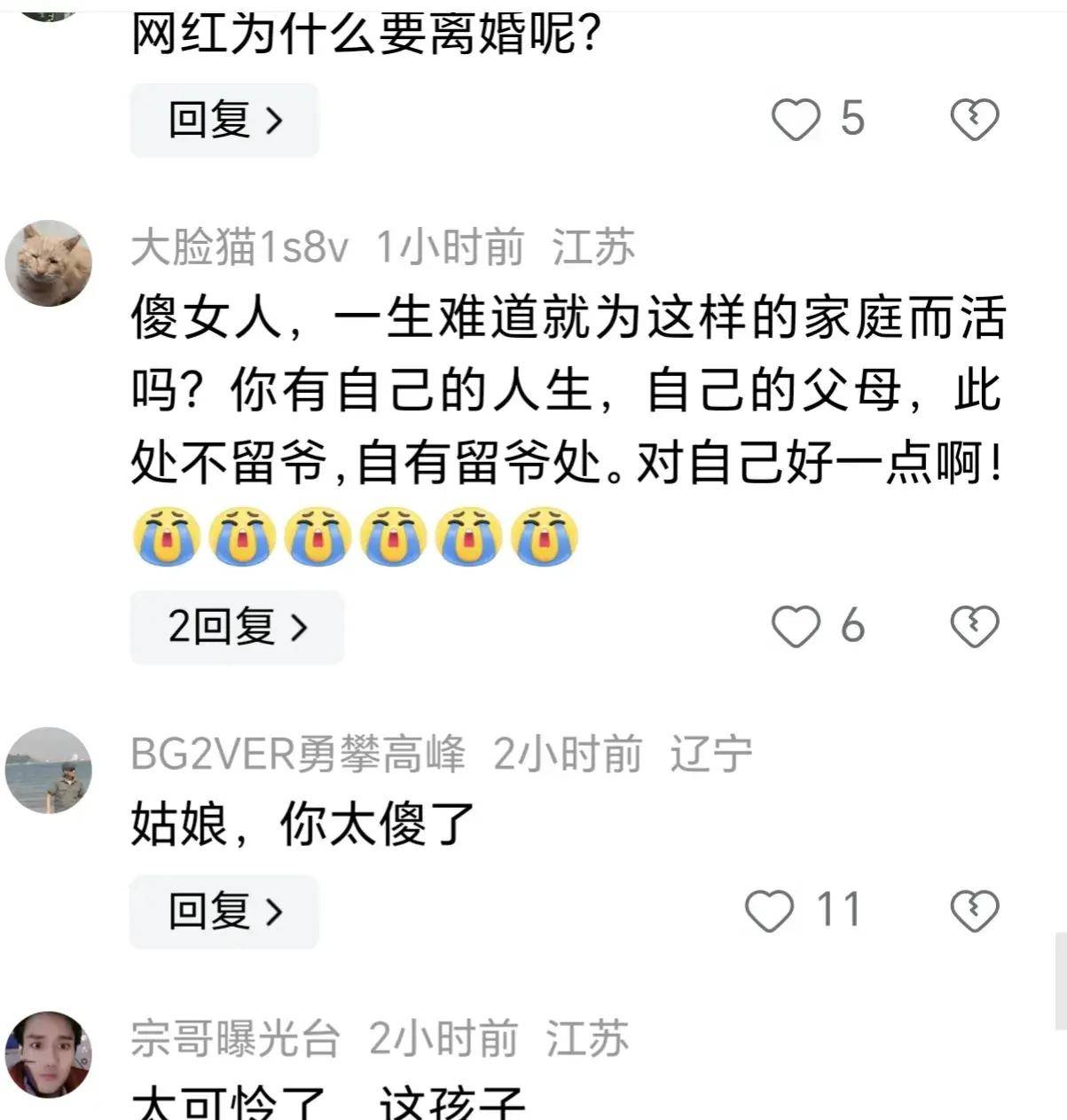Reply to the 姑娘，你太傻了 comment
The height and width of the screenshot is (1120, 1067).
tap(224, 912)
